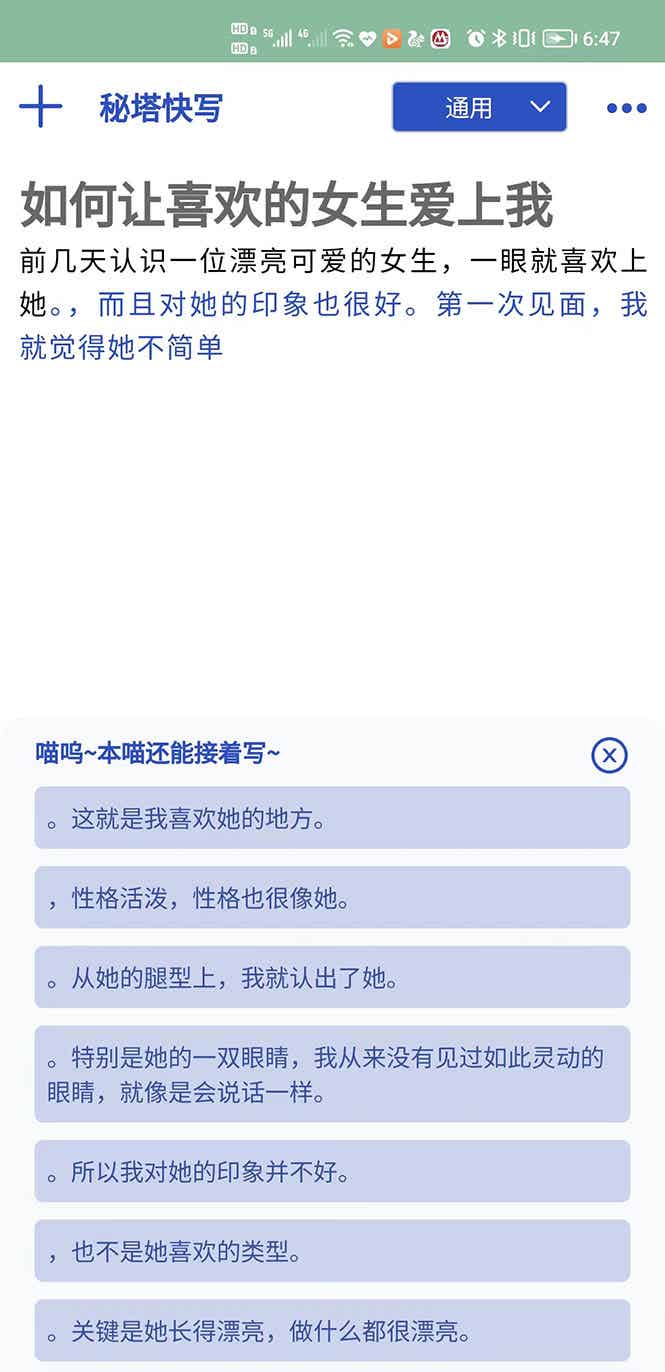The image size is (665, 1372).
Task: Choose suggestion 所以我对她的印象并不好
Action: point(332,1171)
